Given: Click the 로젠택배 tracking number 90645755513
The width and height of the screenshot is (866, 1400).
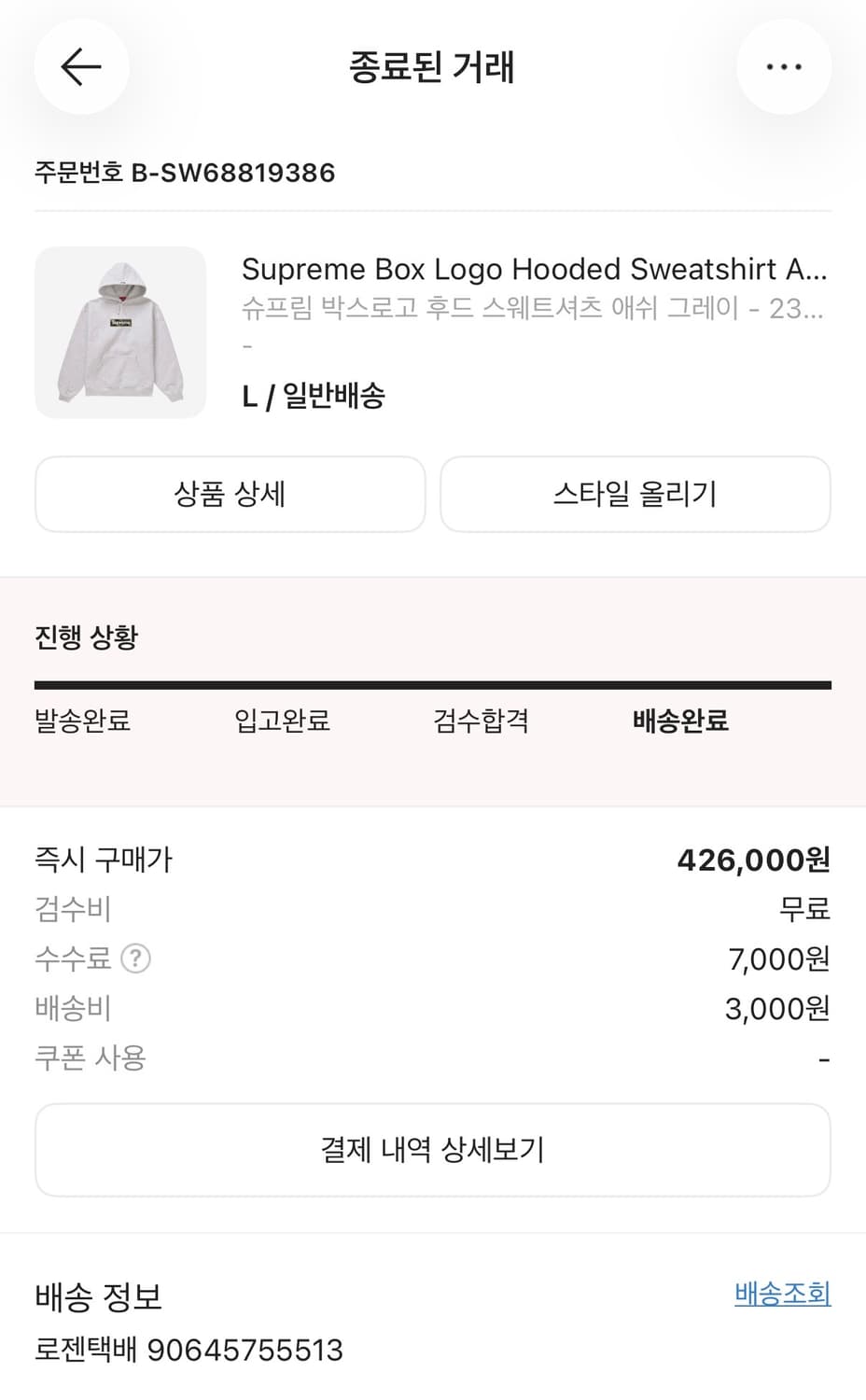Looking at the screenshot, I should point(189,1350).
